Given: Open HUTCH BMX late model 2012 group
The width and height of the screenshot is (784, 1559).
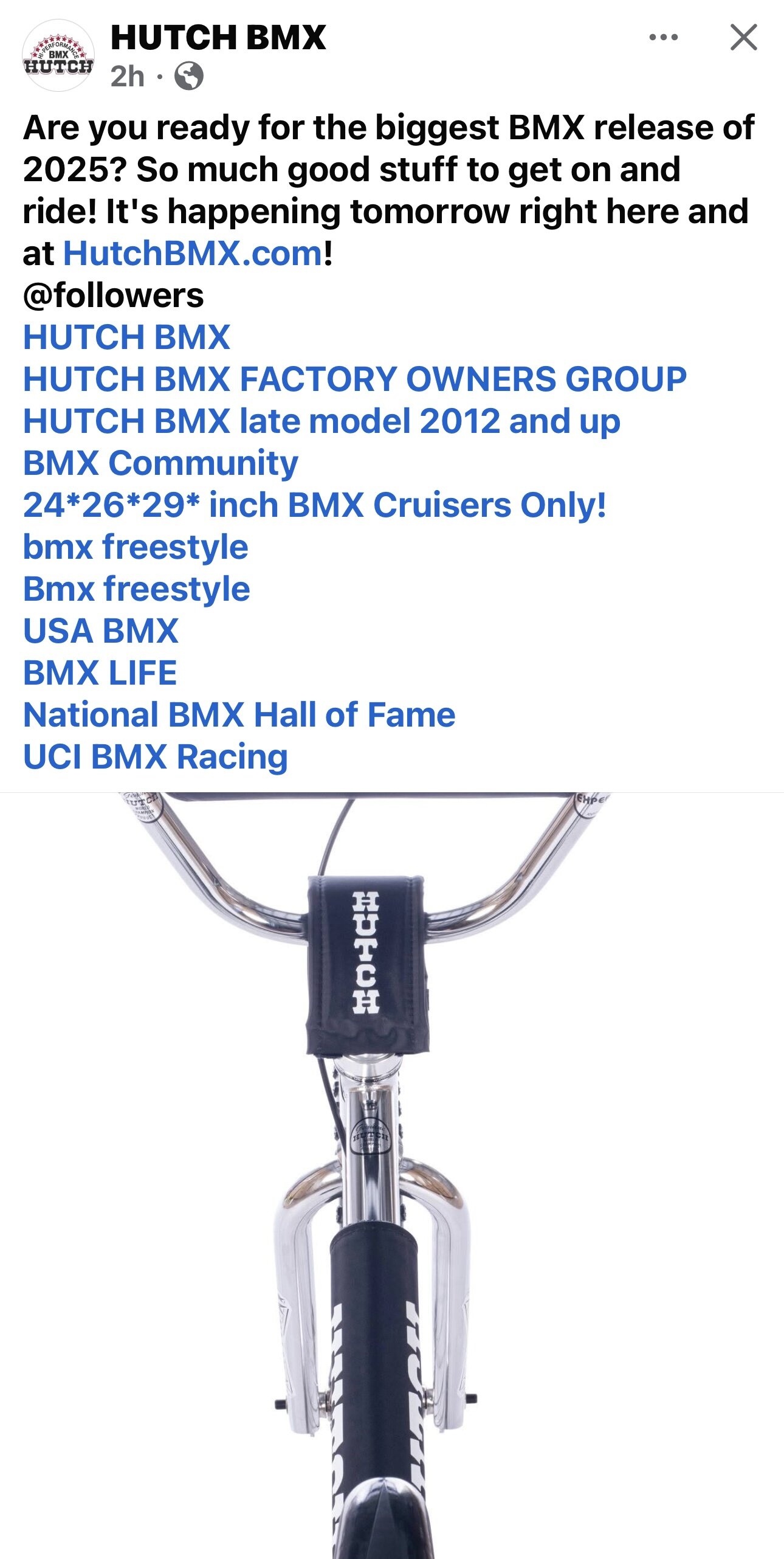Looking at the screenshot, I should tap(322, 421).
